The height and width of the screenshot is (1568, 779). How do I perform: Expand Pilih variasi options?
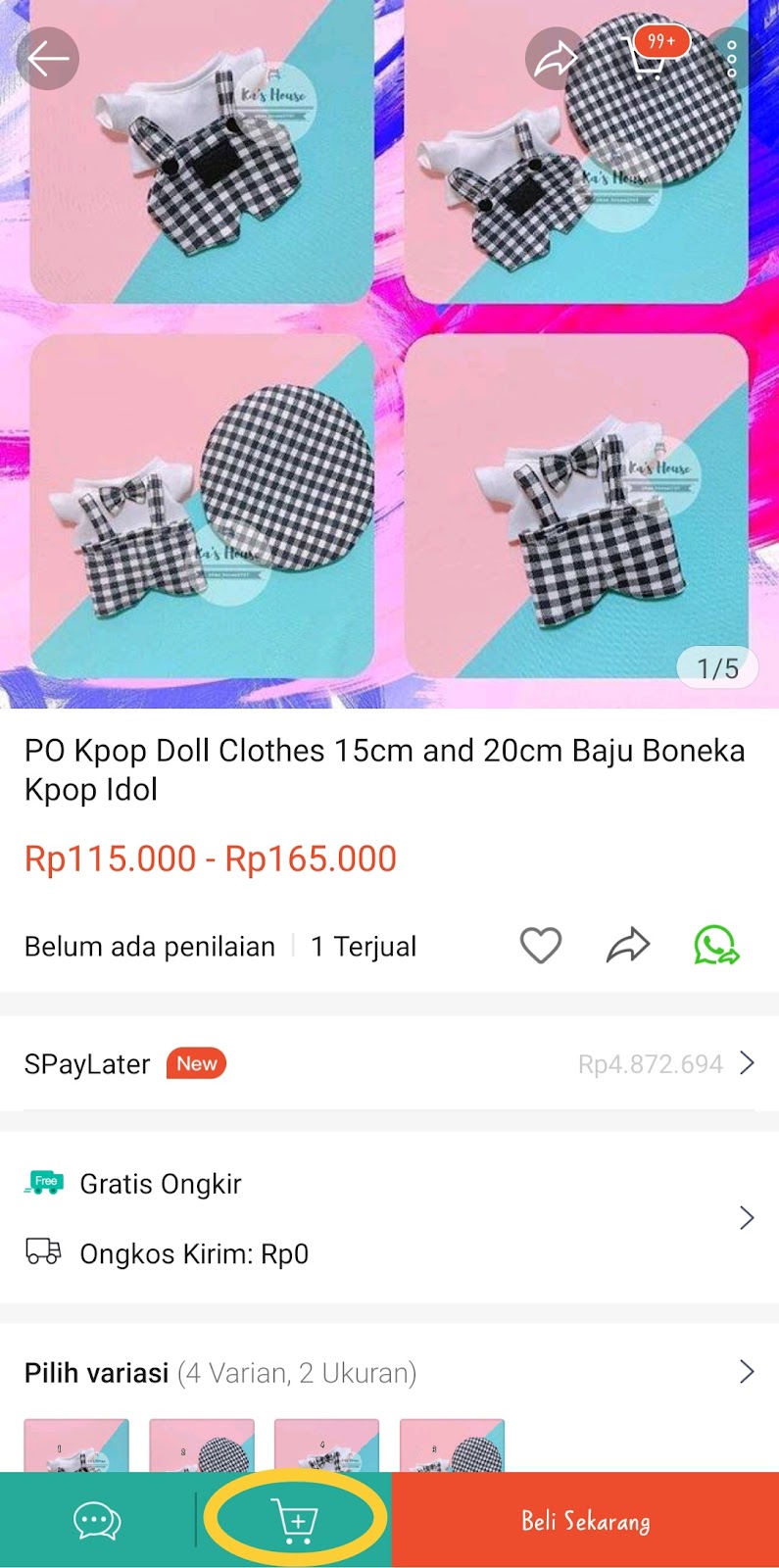click(x=389, y=1372)
